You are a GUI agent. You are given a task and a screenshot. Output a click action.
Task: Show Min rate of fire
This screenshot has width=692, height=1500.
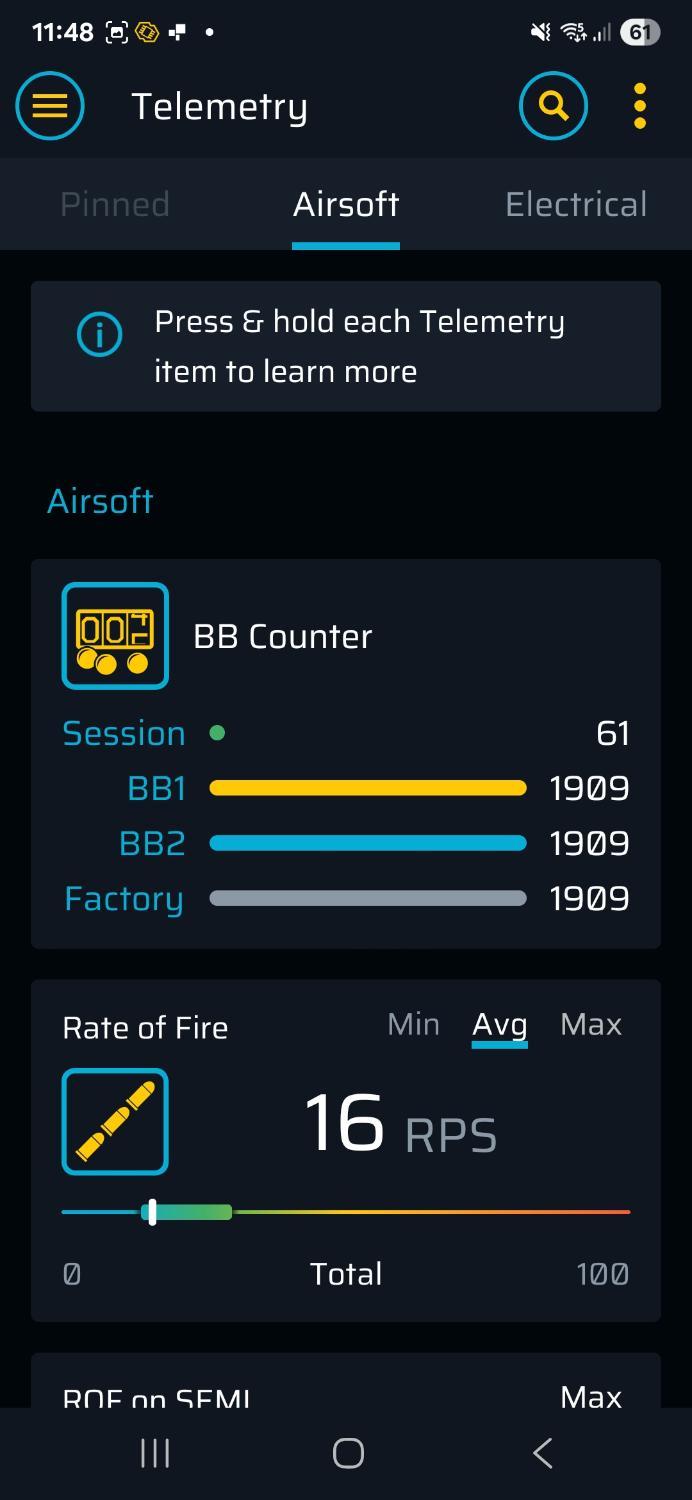pyautogui.click(x=413, y=1025)
